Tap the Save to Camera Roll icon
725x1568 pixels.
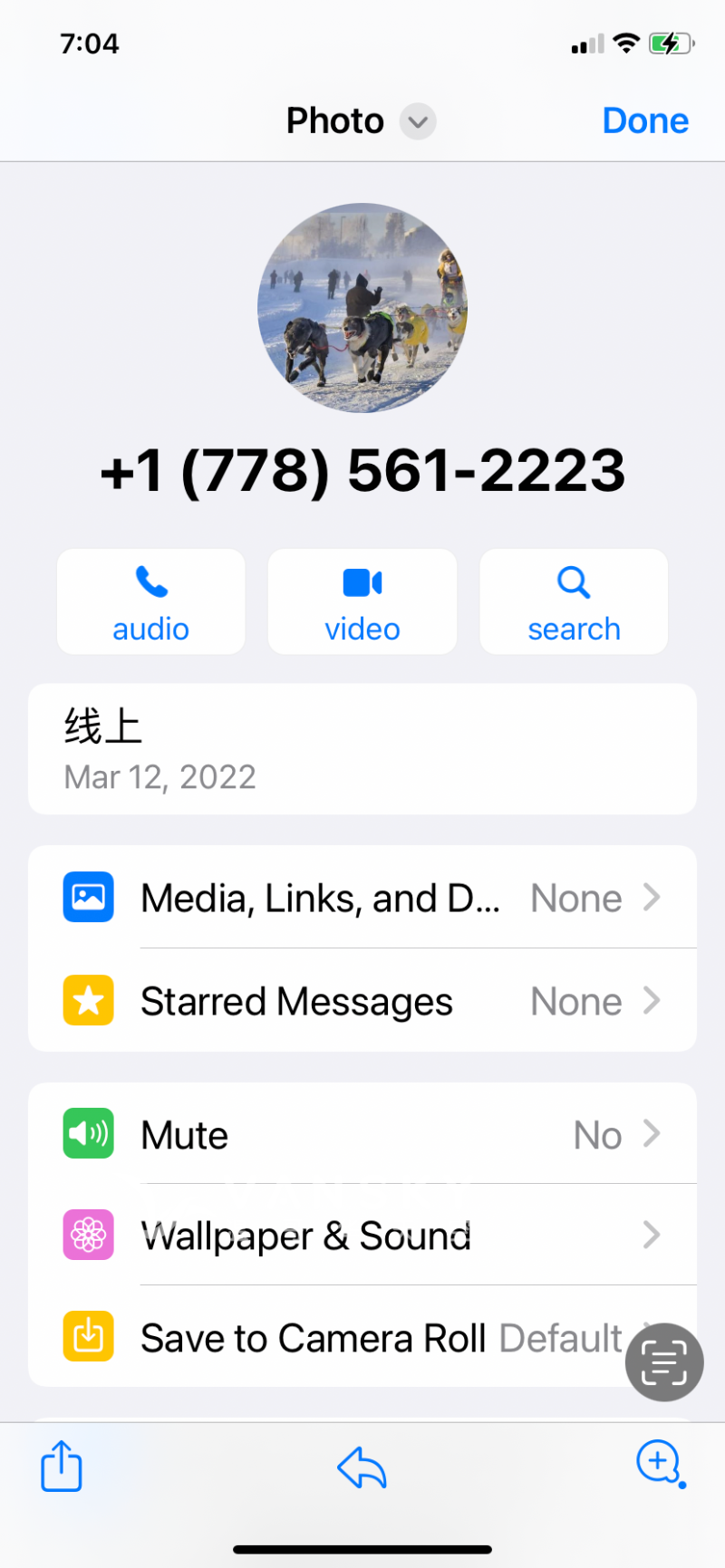click(x=88, y=1336)
